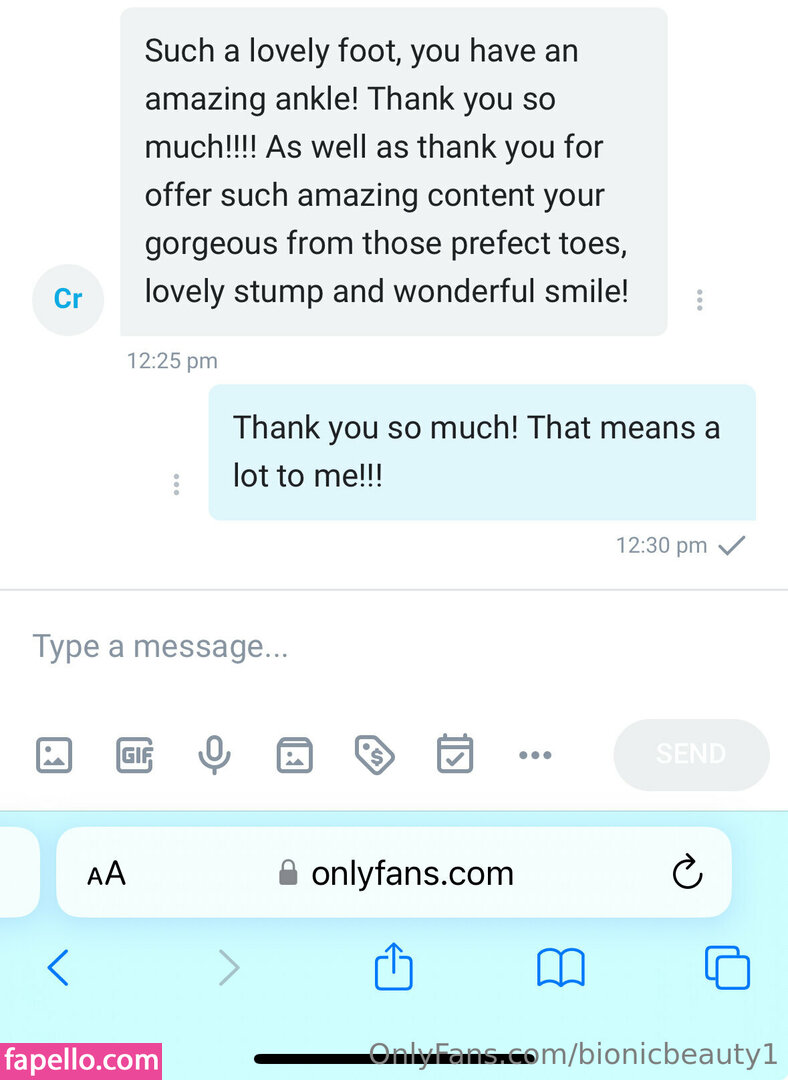Open Safari bookmarks

click(560, 968)
